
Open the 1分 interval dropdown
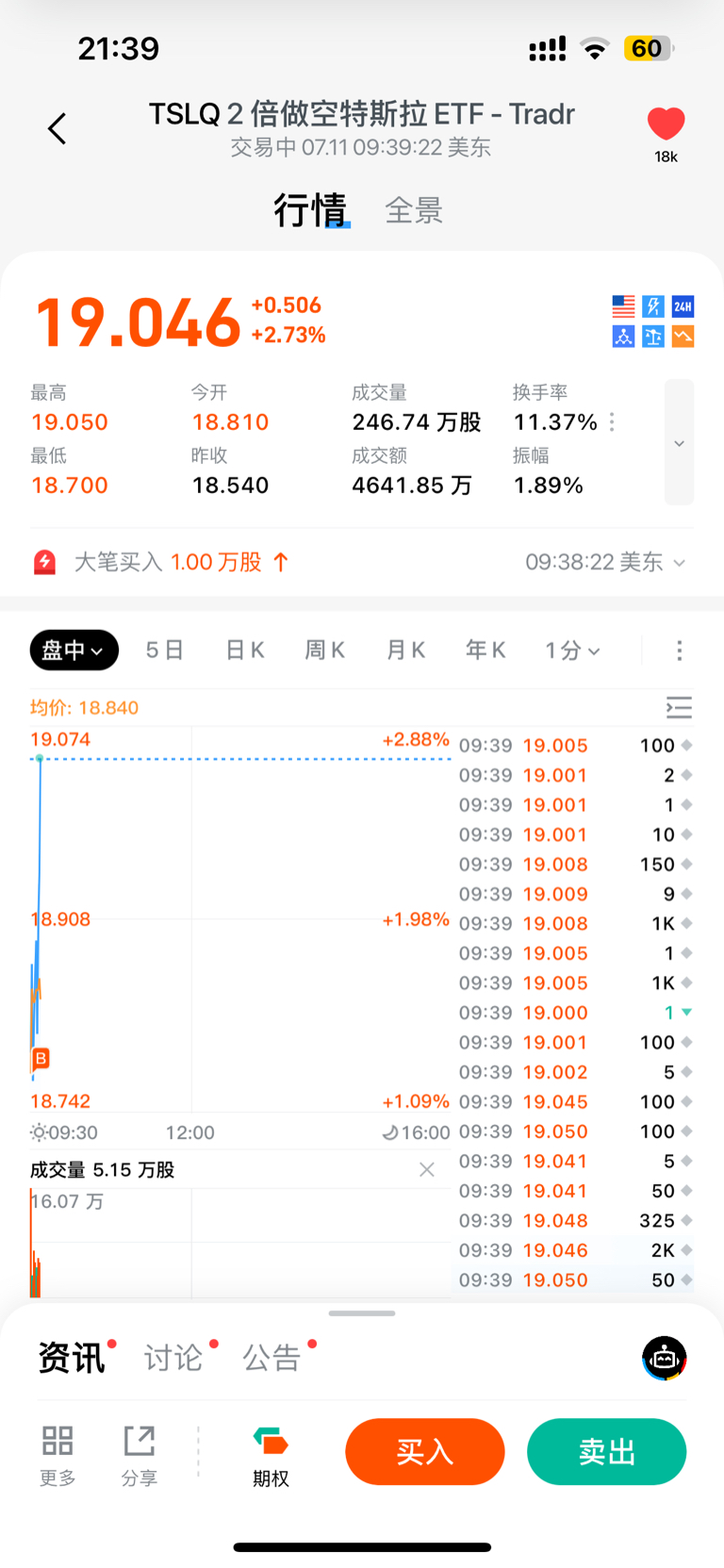[x=572, y=651]
